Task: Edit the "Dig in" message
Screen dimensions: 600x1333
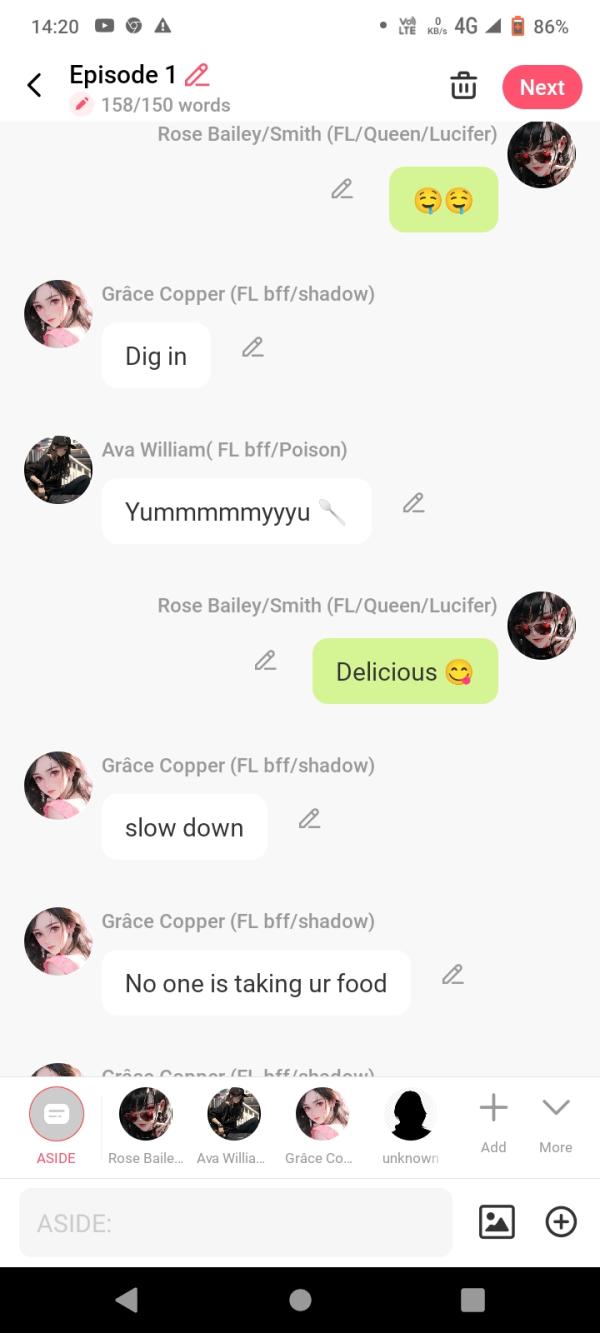Action: (x=253, y=347)
